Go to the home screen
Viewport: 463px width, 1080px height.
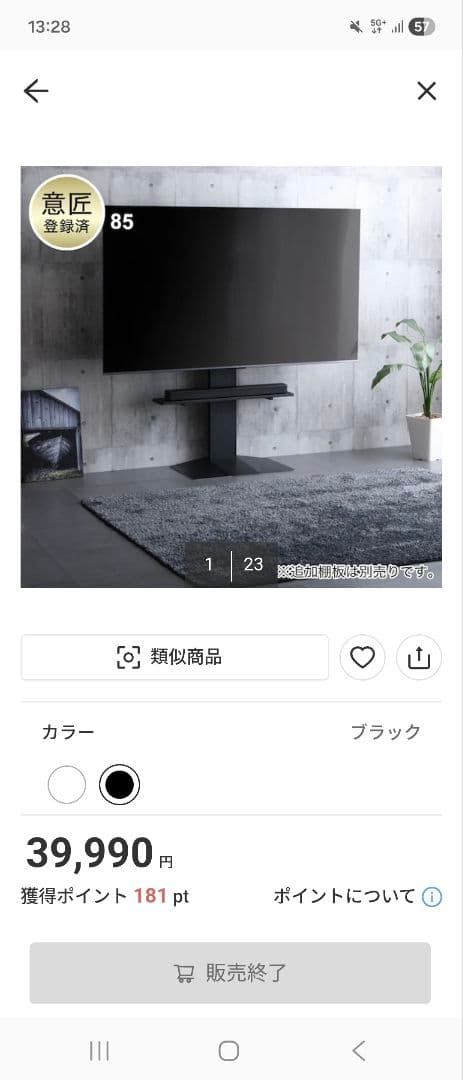click(x=229, y=1050)
